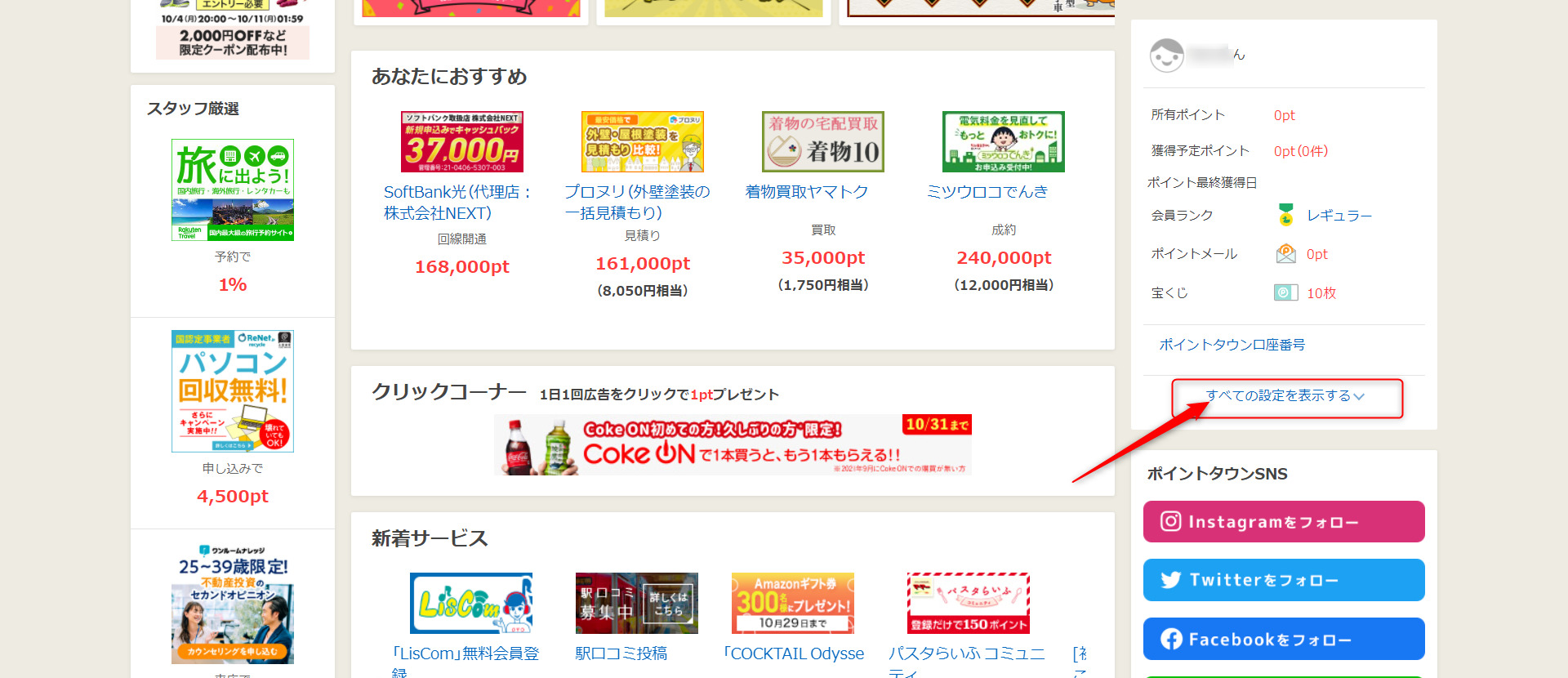This screenshot has width=1568, height=678.
Task: Open the 駅口コミ投稿 service
Action: 636,604
